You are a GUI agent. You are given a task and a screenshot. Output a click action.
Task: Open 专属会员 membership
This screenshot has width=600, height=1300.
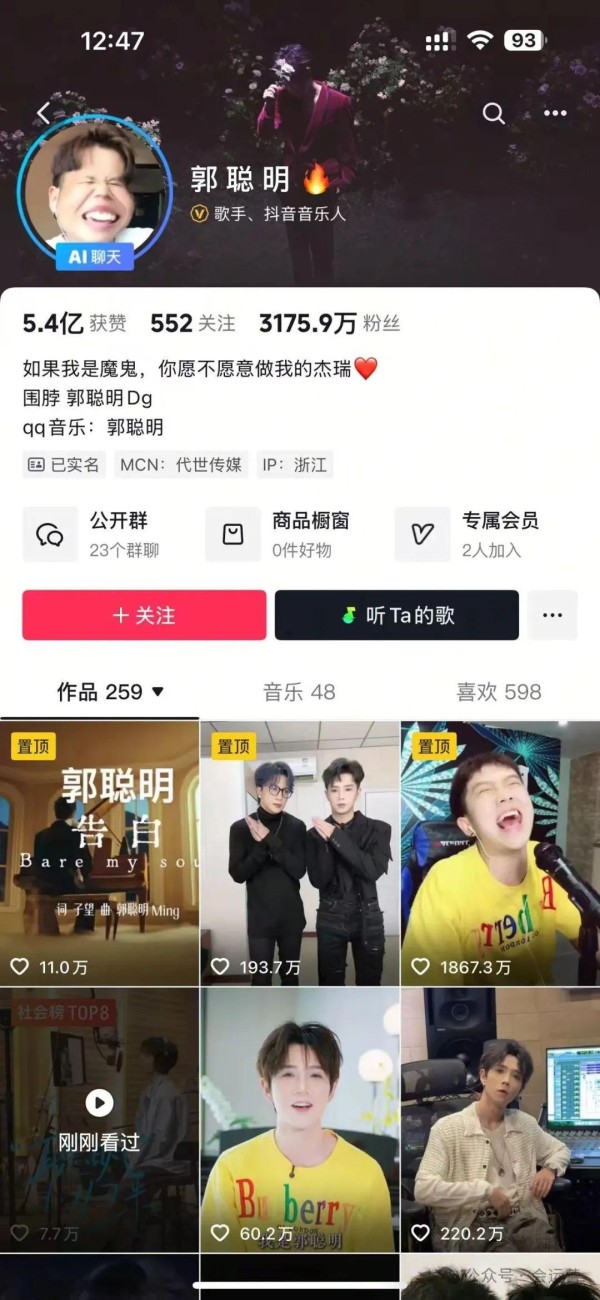(468, 534)
